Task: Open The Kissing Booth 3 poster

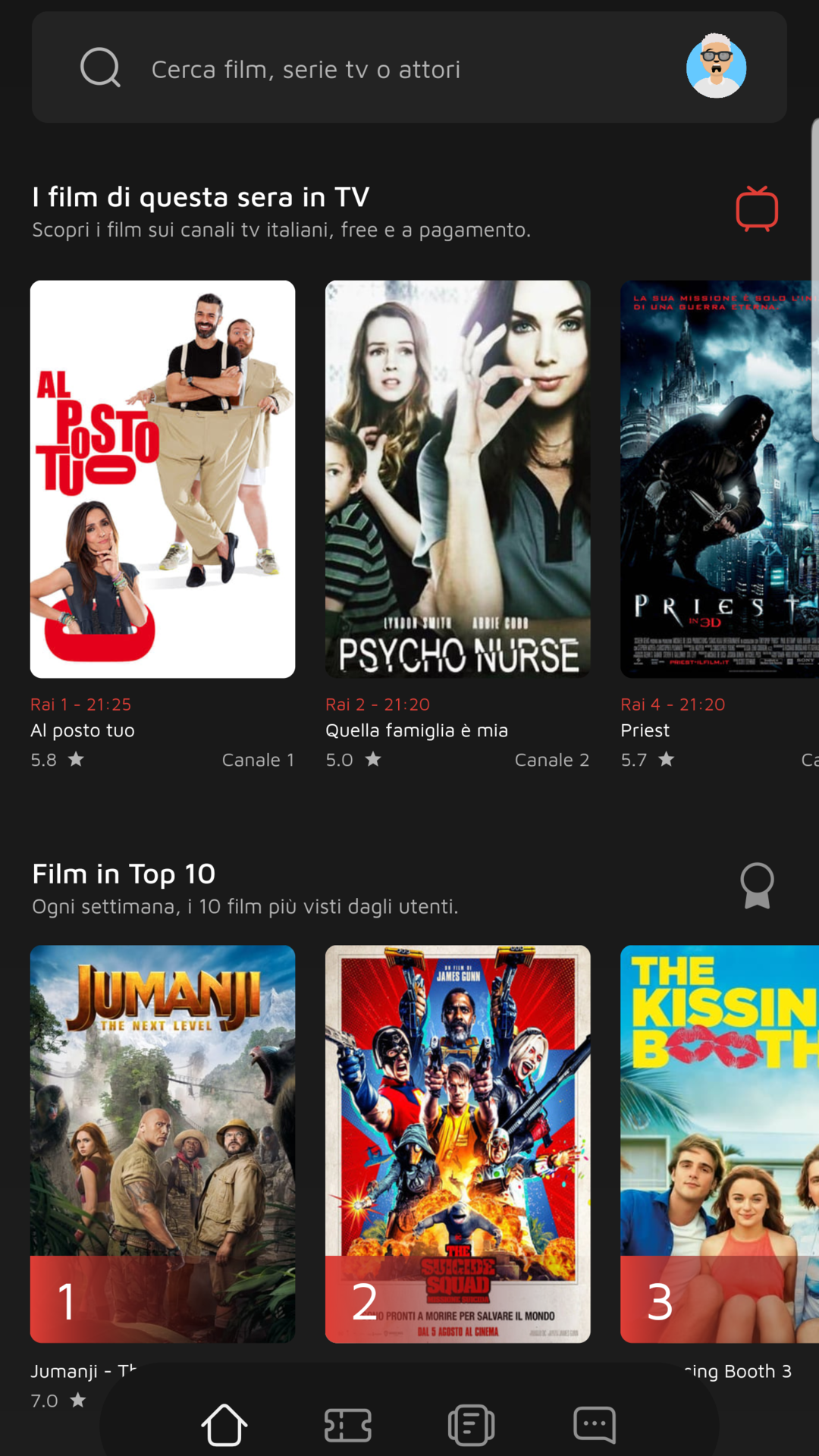Action: pyautogui.click(x=718, y=1144)
